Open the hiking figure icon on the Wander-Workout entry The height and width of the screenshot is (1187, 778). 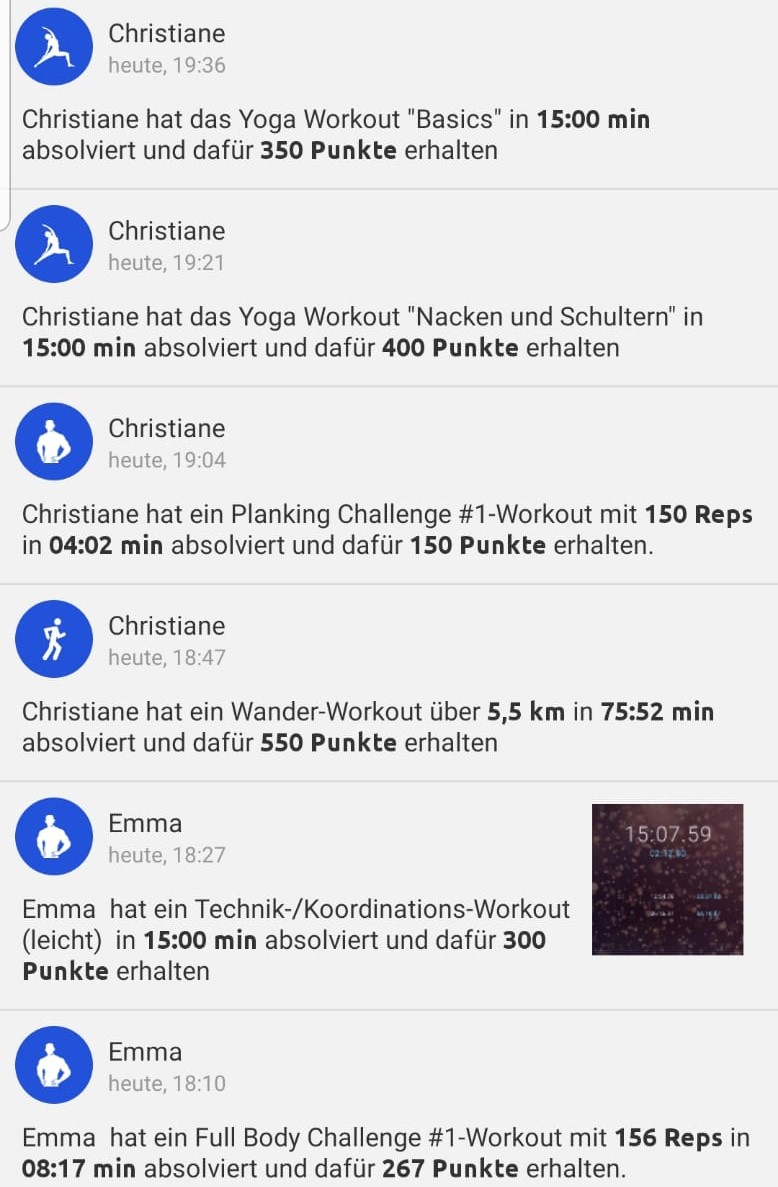pos(53,639)
